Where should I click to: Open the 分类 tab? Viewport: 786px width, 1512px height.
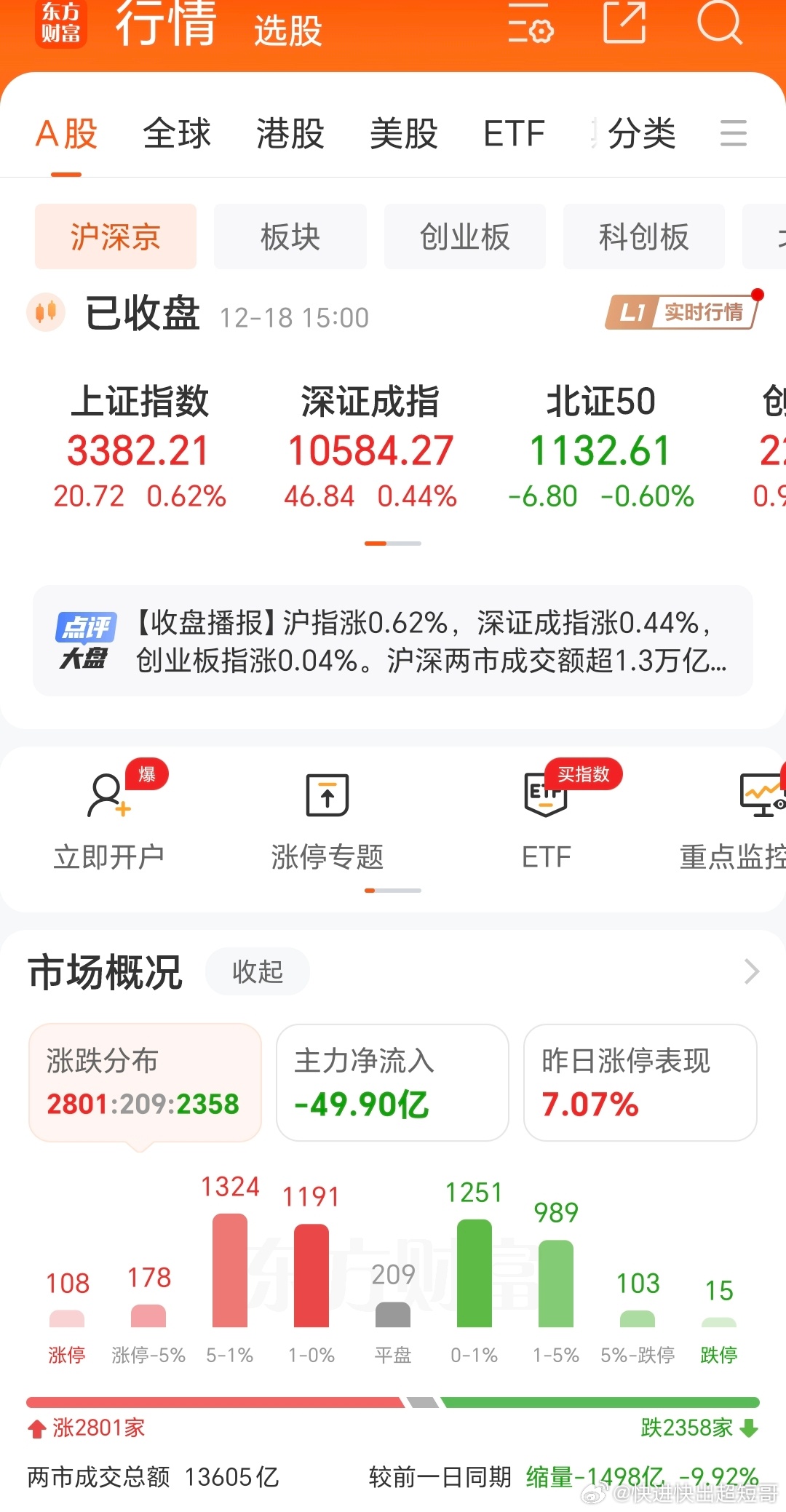pos(642,134)
